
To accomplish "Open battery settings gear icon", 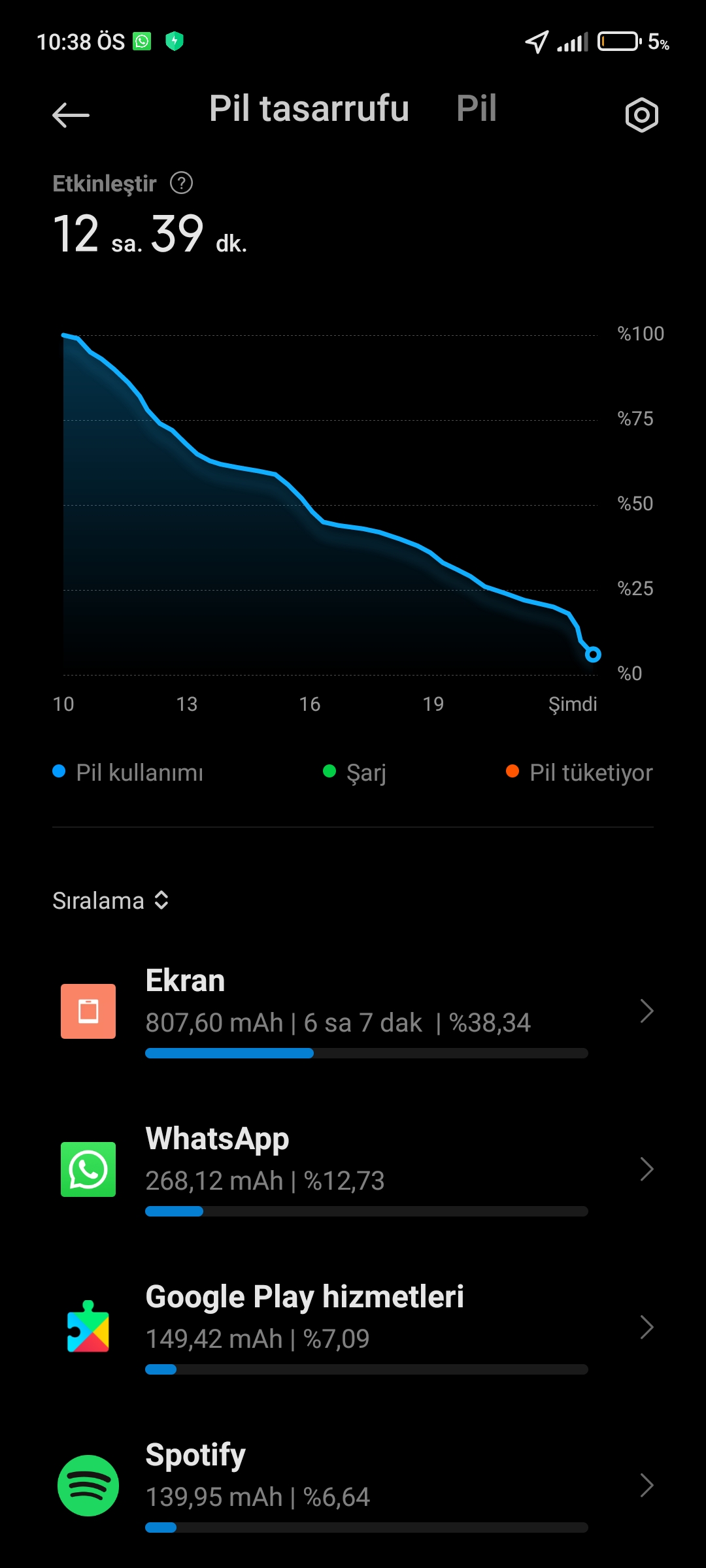I will [641, 116].
